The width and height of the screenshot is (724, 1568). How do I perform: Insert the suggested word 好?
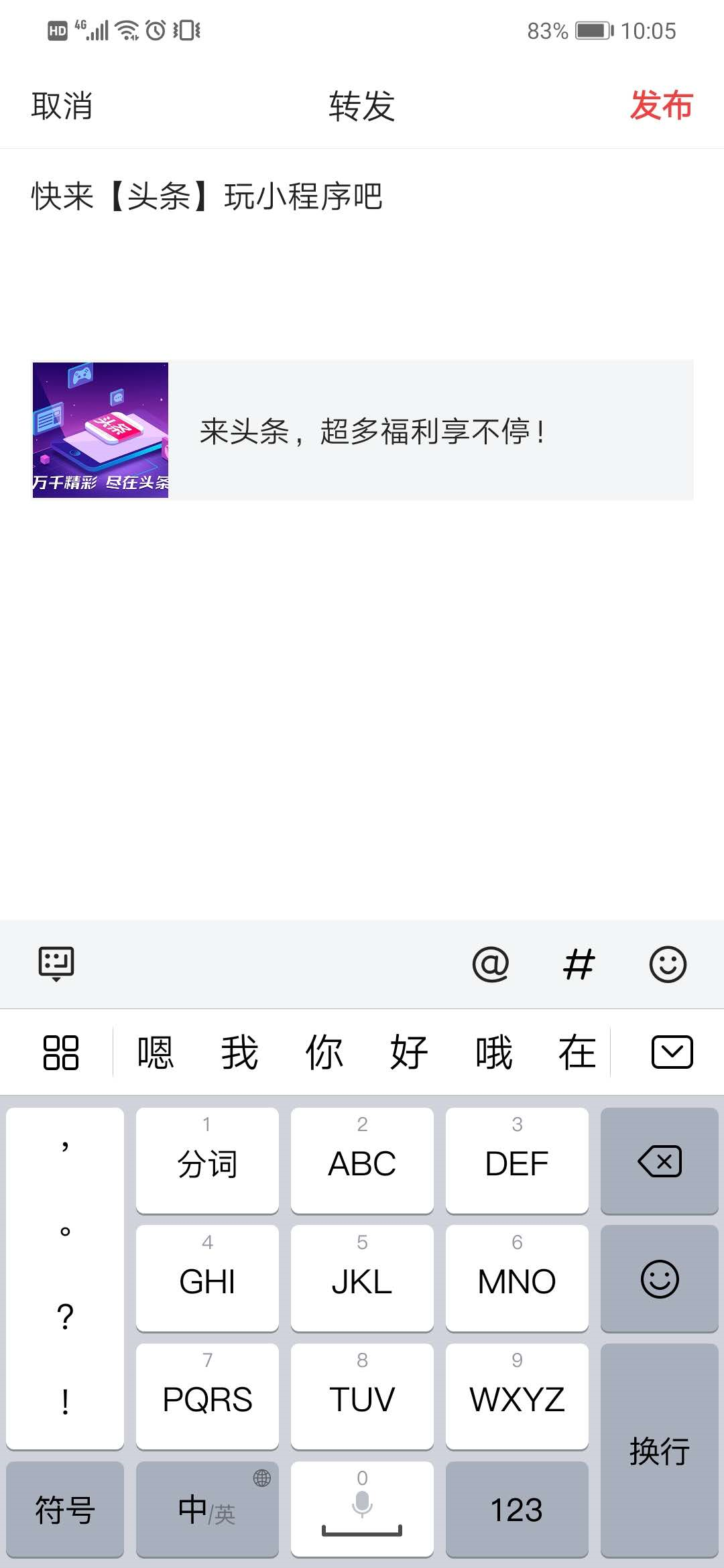(x=409, y=1052)
